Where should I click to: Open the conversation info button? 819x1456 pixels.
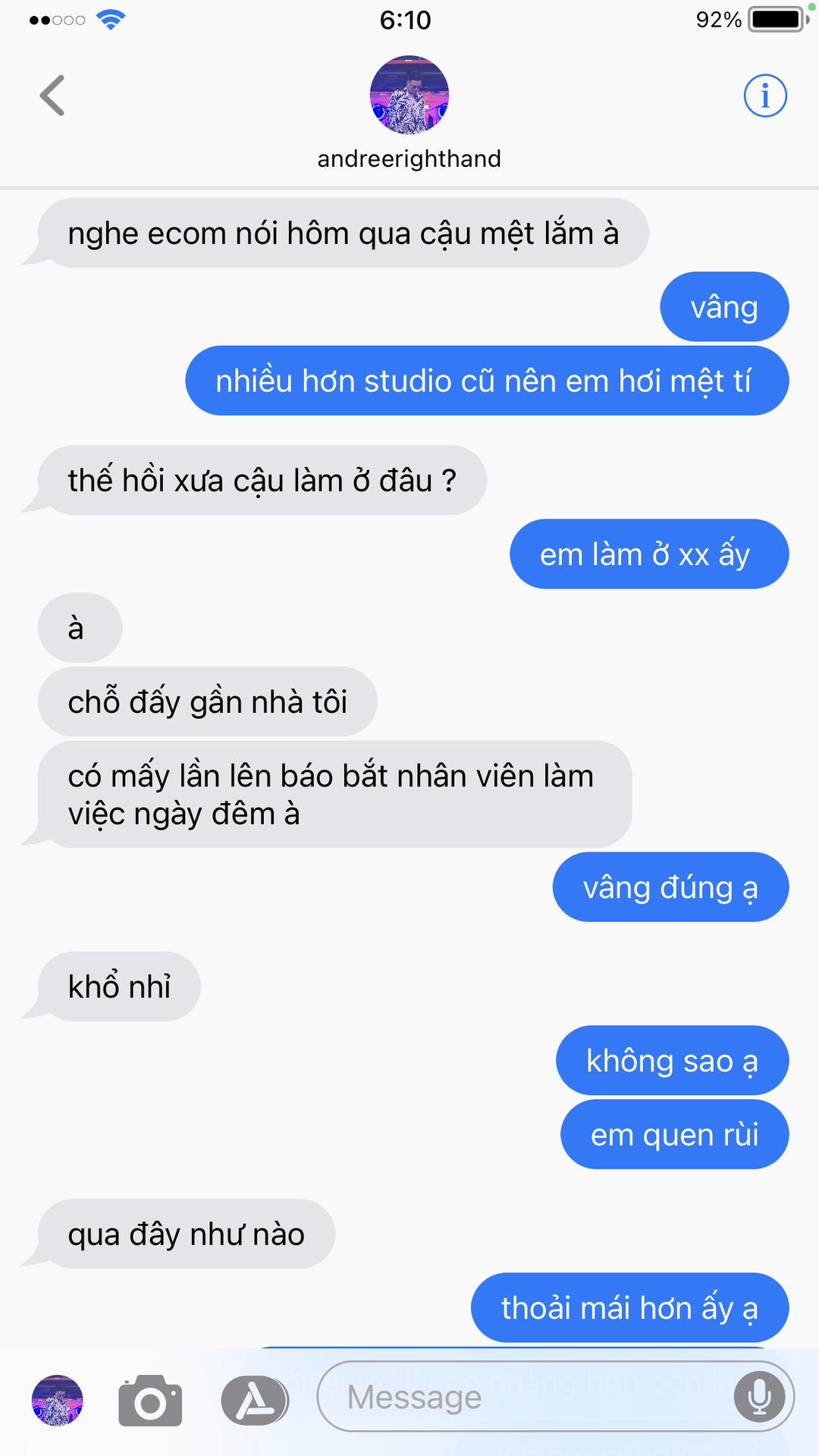click(x=765, y=96)
